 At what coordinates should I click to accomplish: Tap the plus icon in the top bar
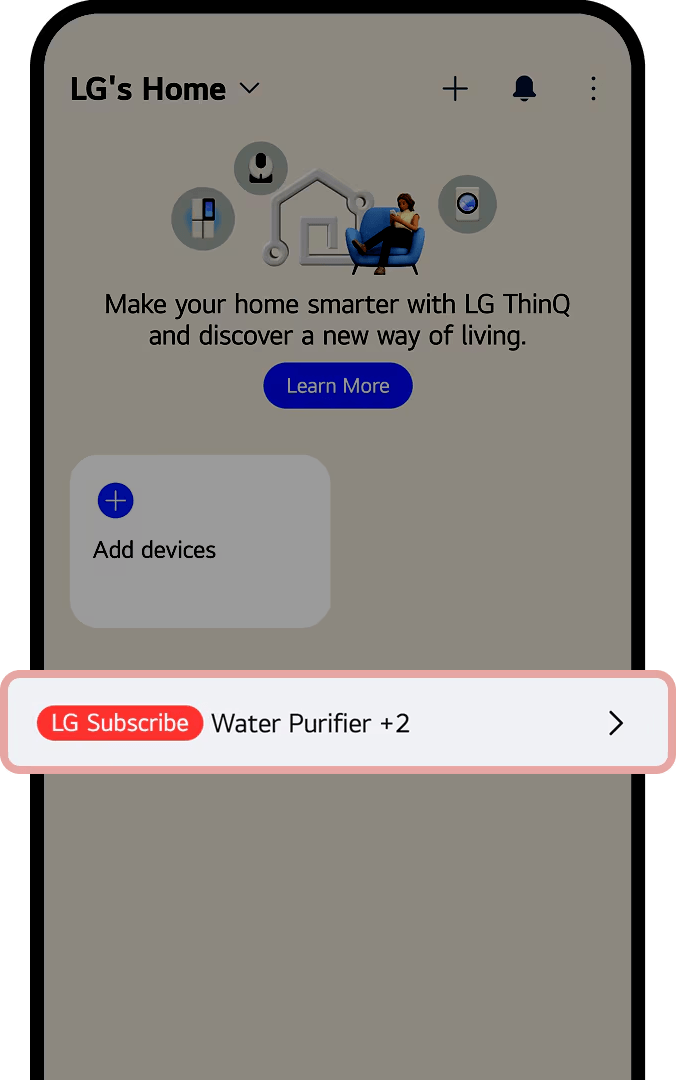(455, 89)
